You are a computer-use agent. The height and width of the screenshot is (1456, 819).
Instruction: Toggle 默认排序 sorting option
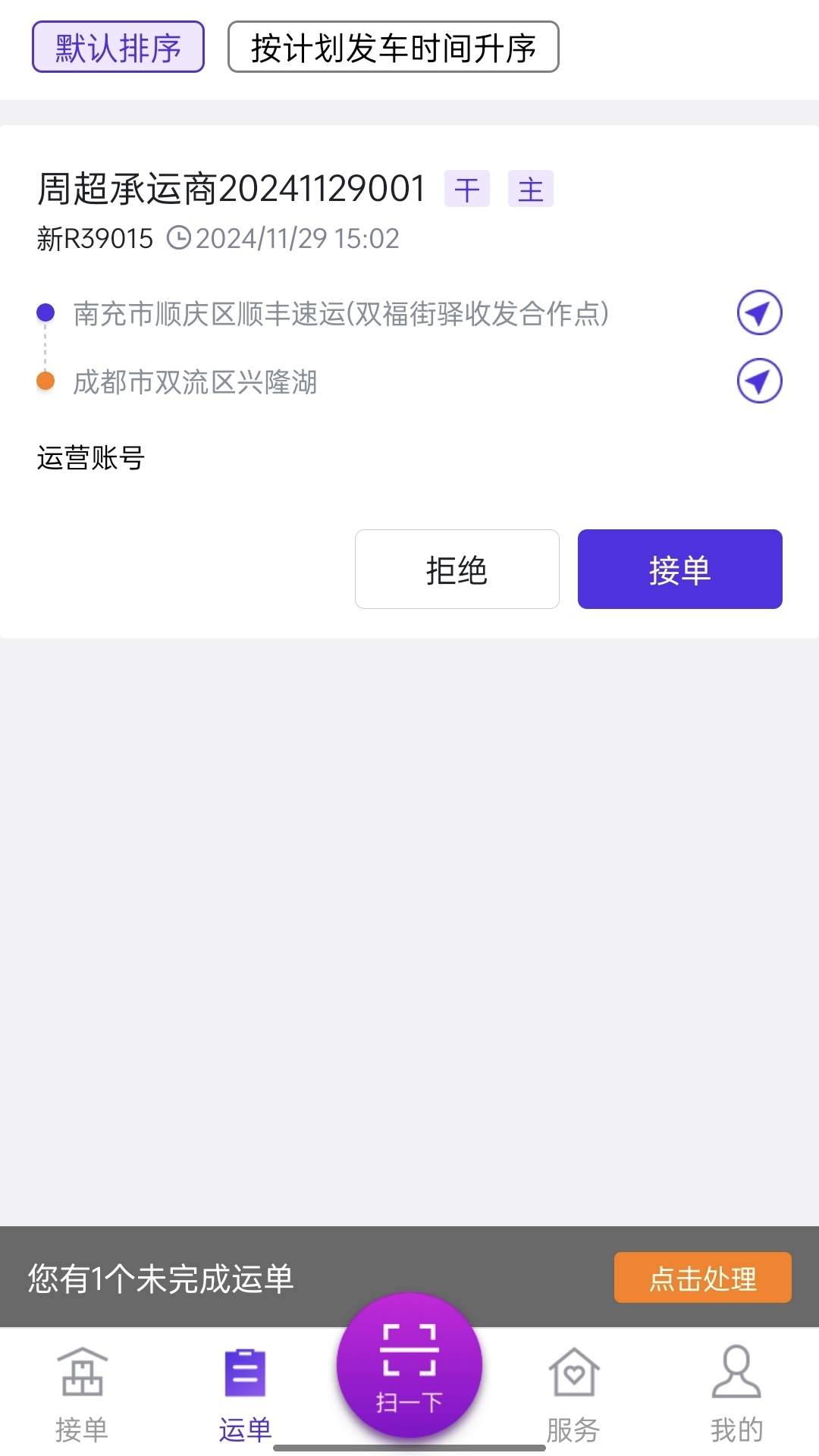tap(117, 48)
